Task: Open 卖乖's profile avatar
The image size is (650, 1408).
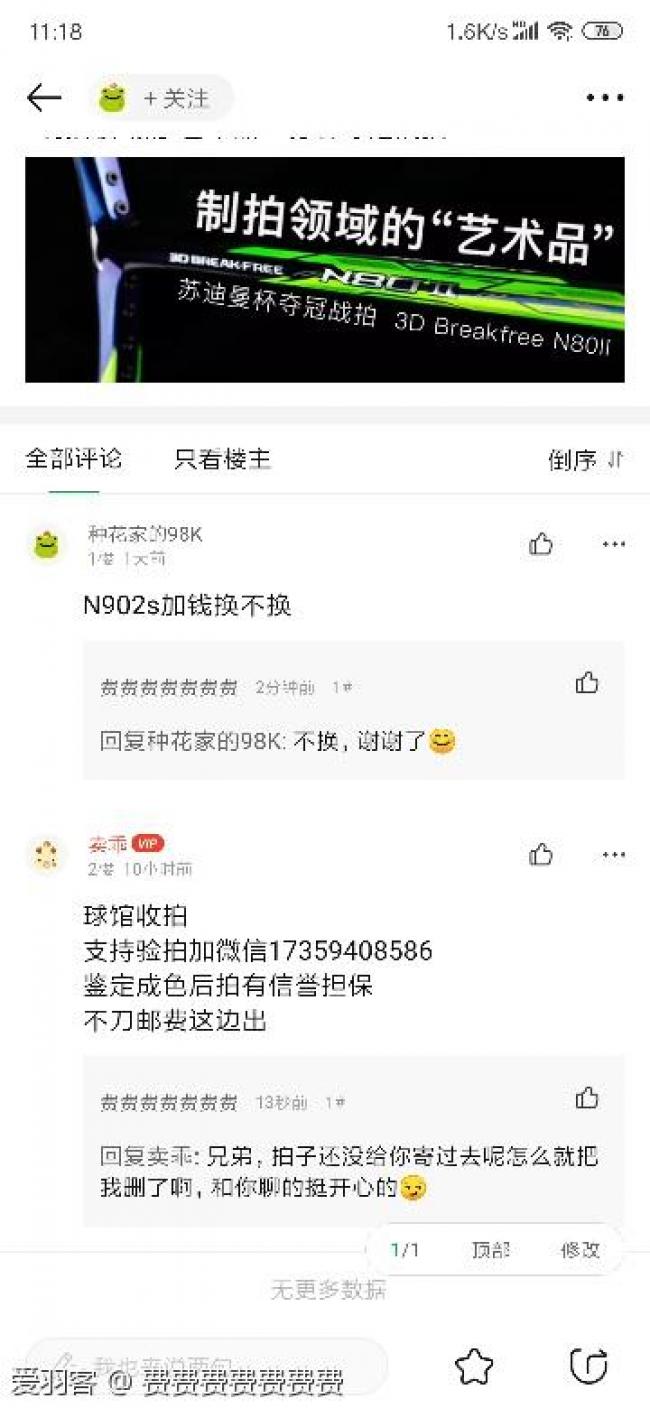Action: point(46,855)
